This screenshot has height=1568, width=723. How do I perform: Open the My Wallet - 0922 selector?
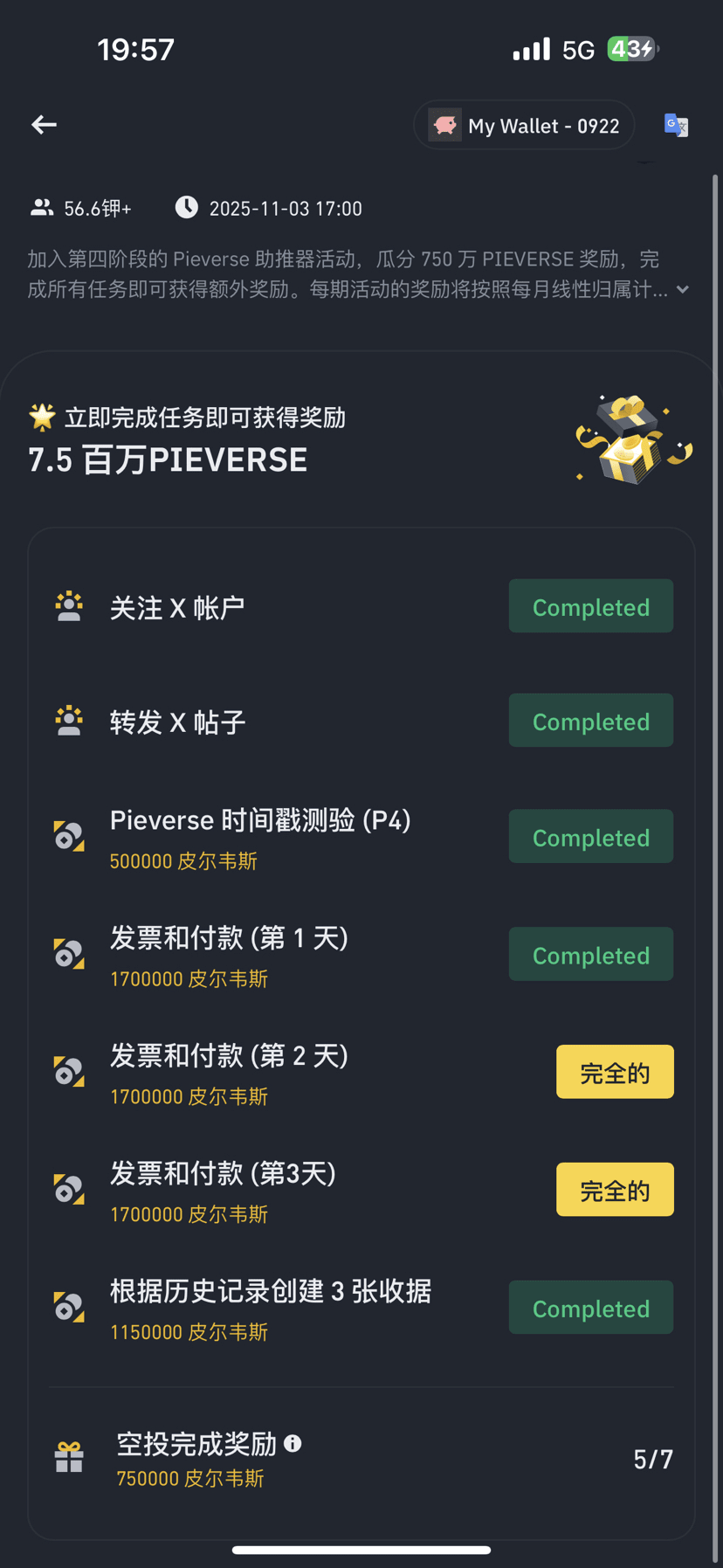[524, 126]
